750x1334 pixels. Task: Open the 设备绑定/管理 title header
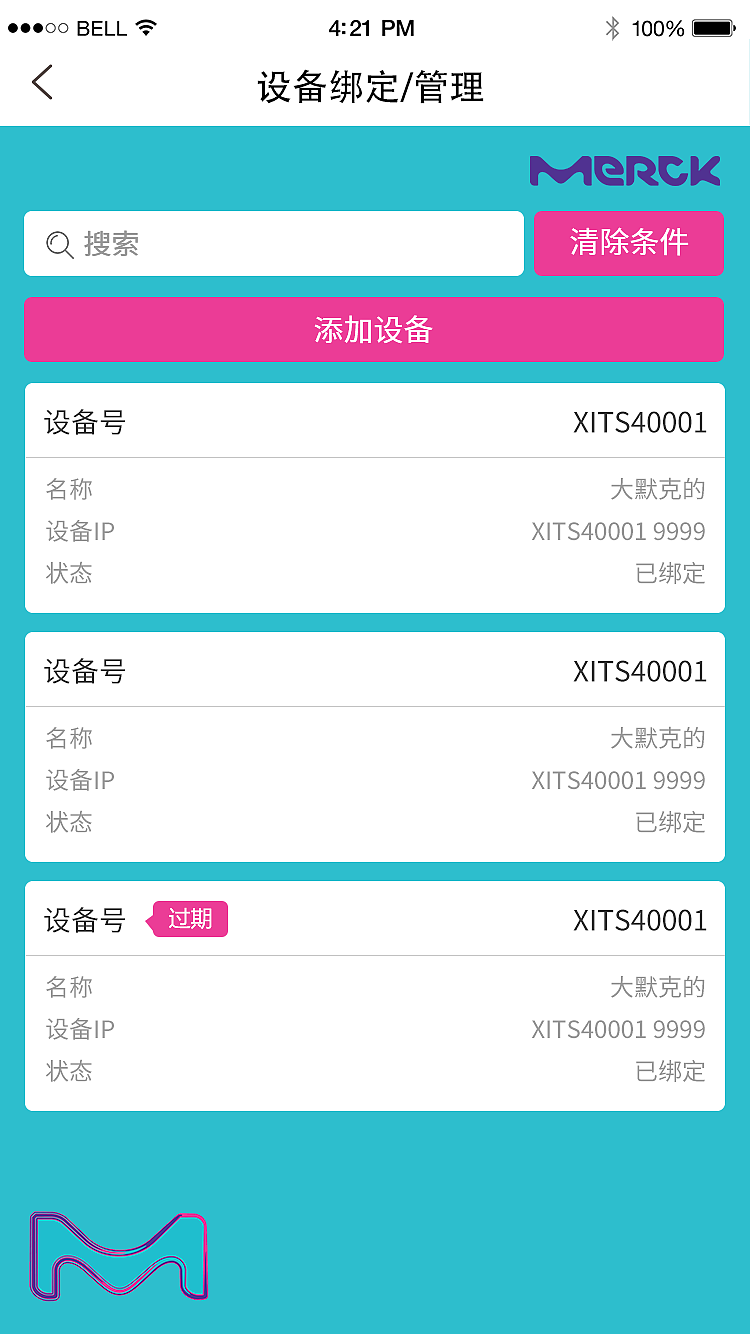click(x=374, y=88)
